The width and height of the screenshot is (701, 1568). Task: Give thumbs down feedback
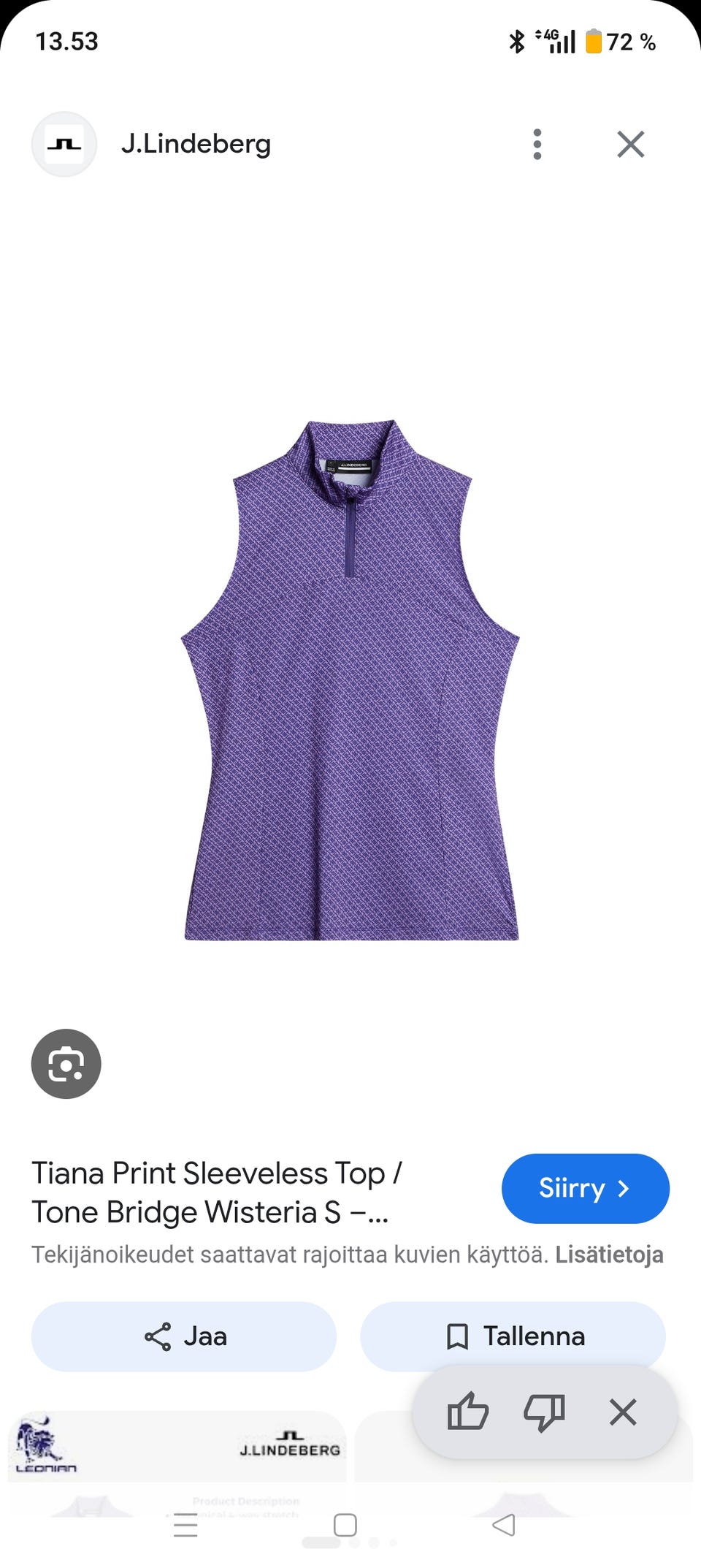[545, 1411]
